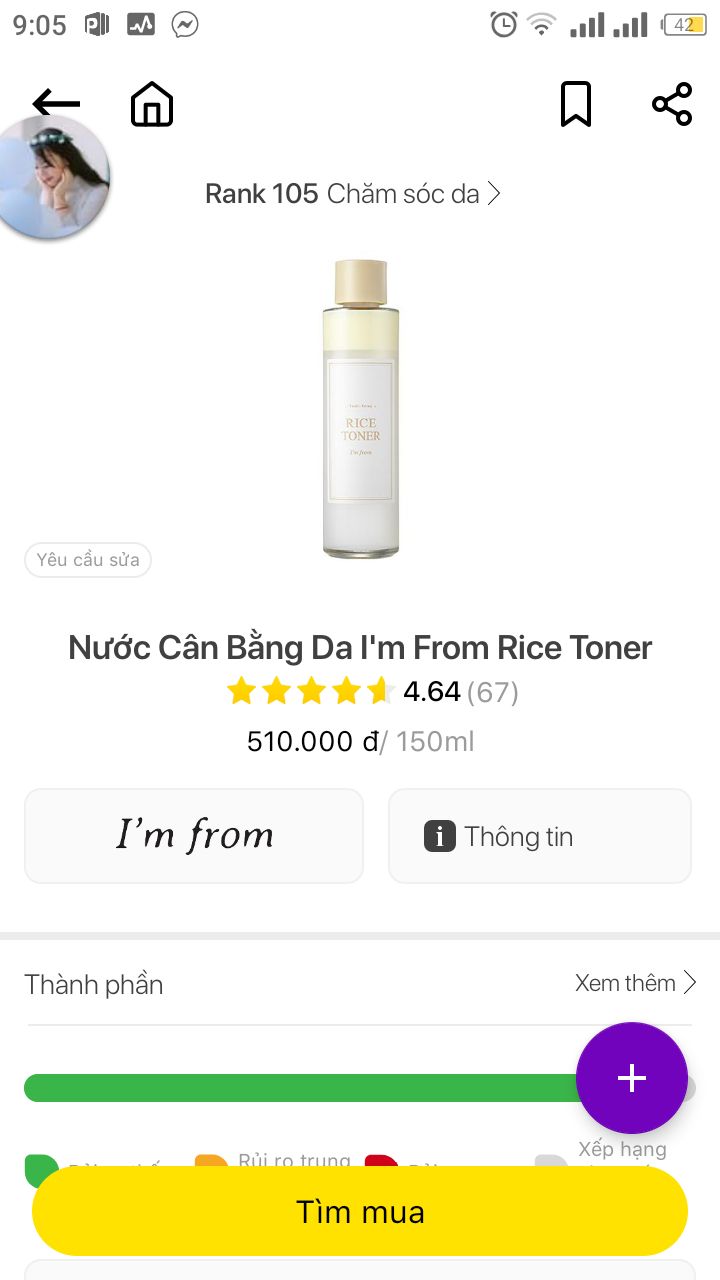Open the home icon
Screen dimensions: 720x1280
click(152, 104)
